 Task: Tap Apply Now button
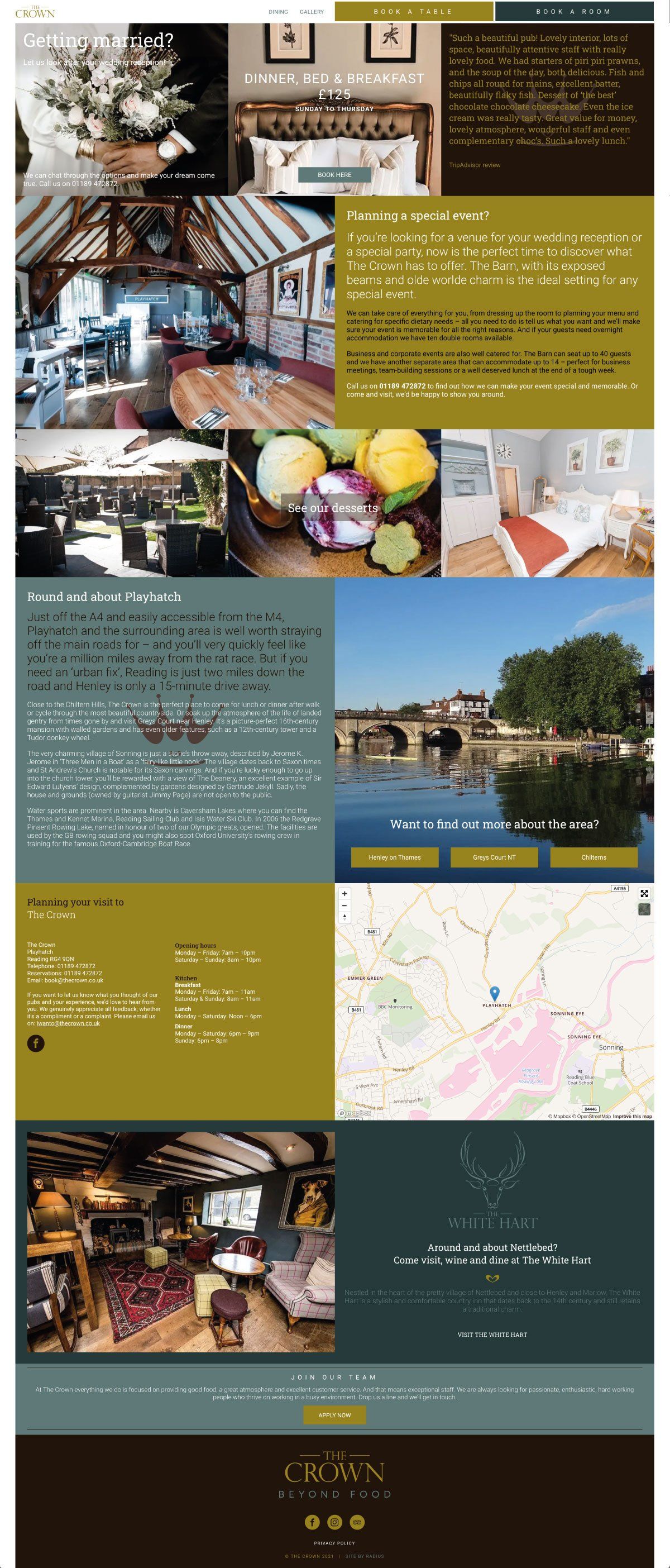coord(334,1415)
